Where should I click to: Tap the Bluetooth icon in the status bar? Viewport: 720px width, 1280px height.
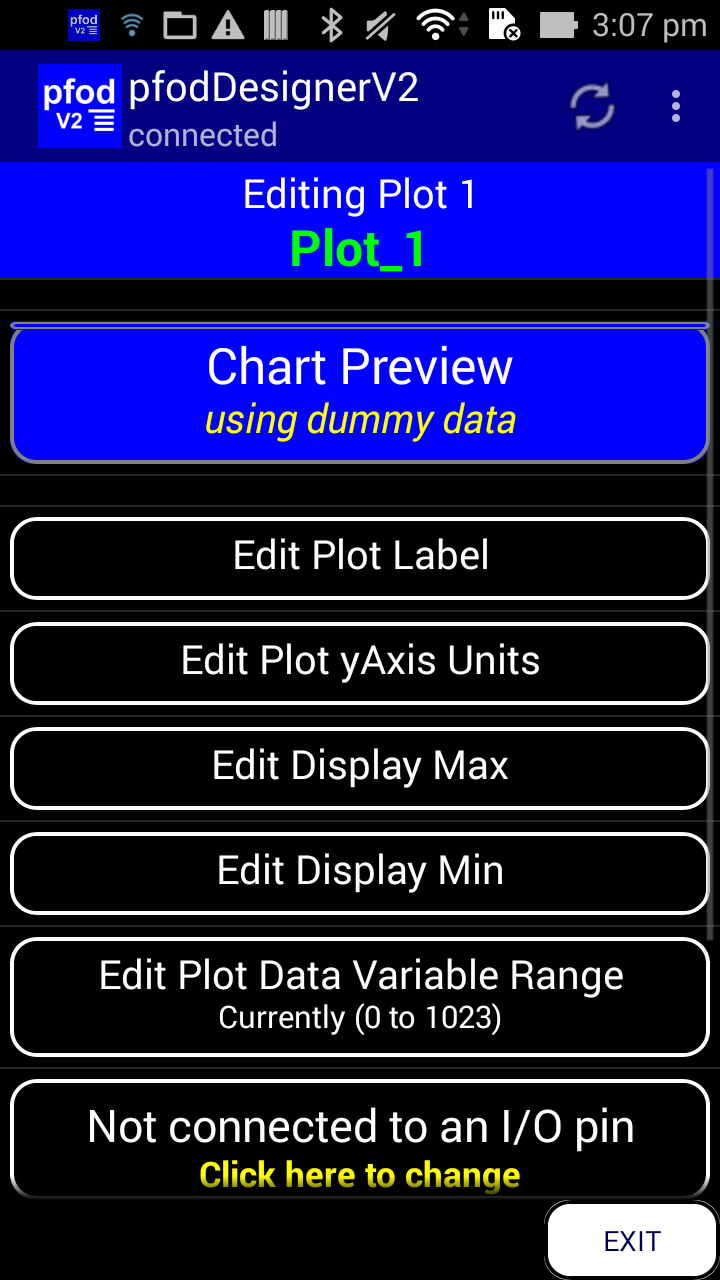330,25
